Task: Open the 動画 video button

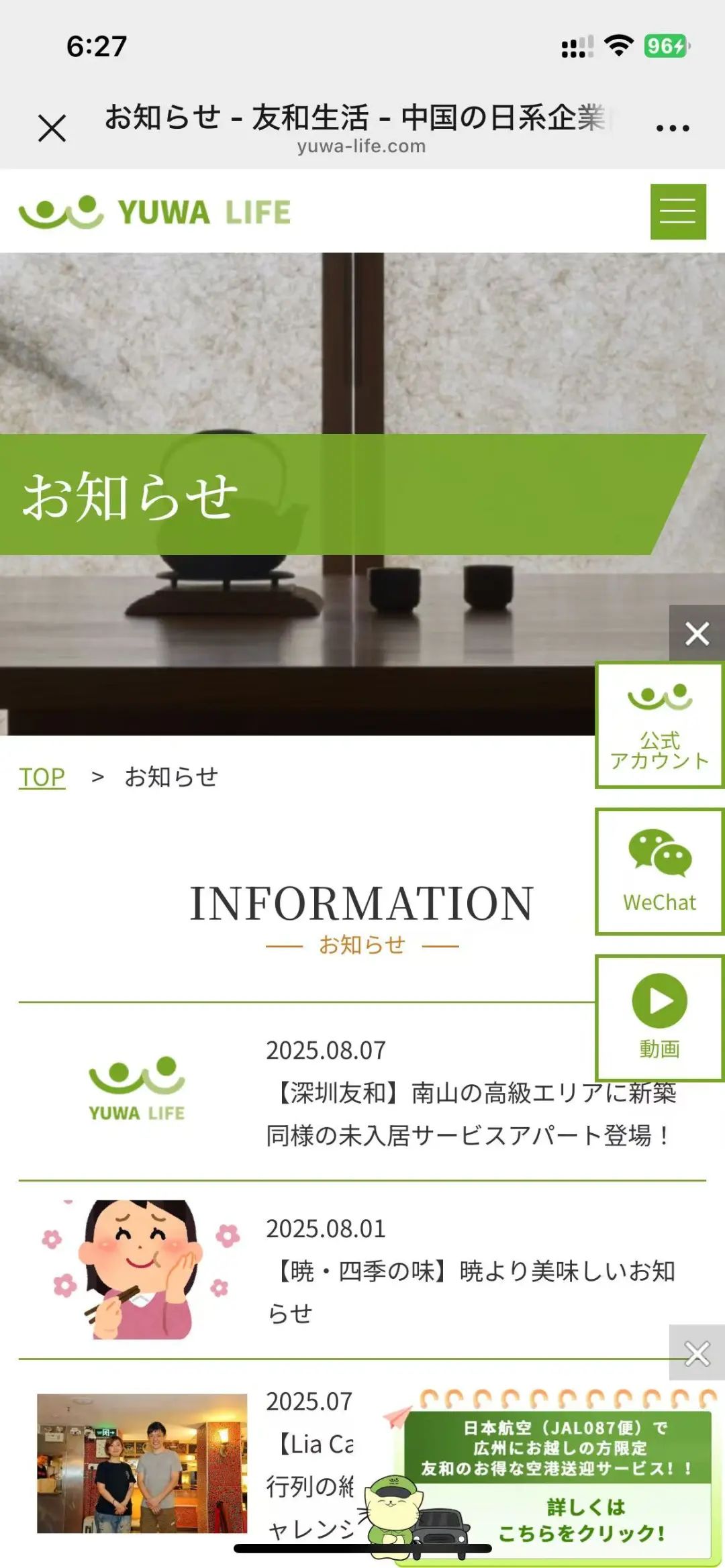Action: click(x=659, y=1017)
